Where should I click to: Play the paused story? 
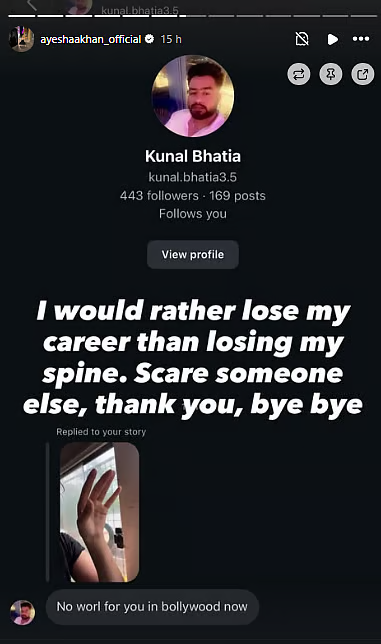333,39
